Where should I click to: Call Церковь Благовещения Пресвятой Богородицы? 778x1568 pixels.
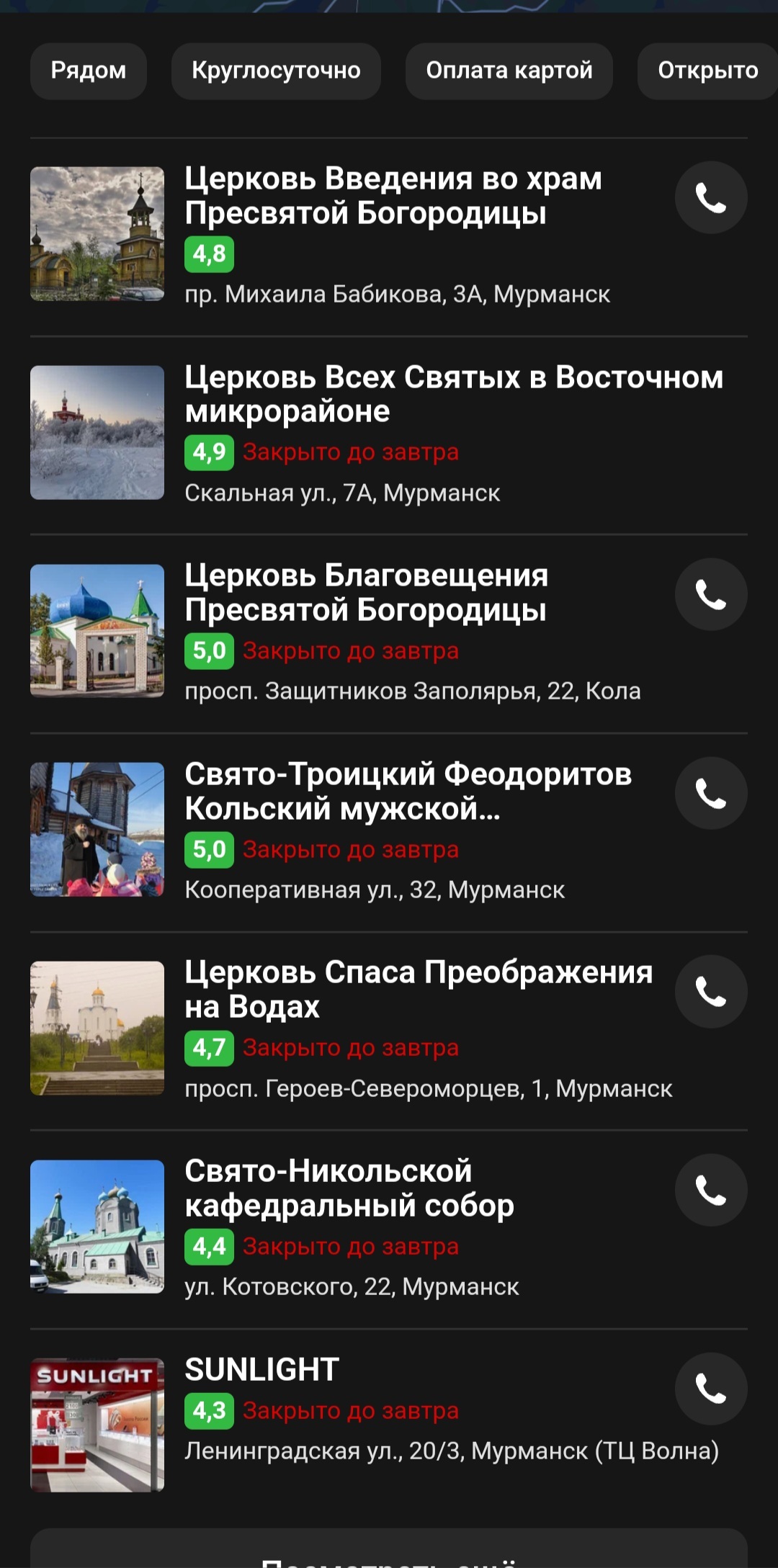coord(710,594)
